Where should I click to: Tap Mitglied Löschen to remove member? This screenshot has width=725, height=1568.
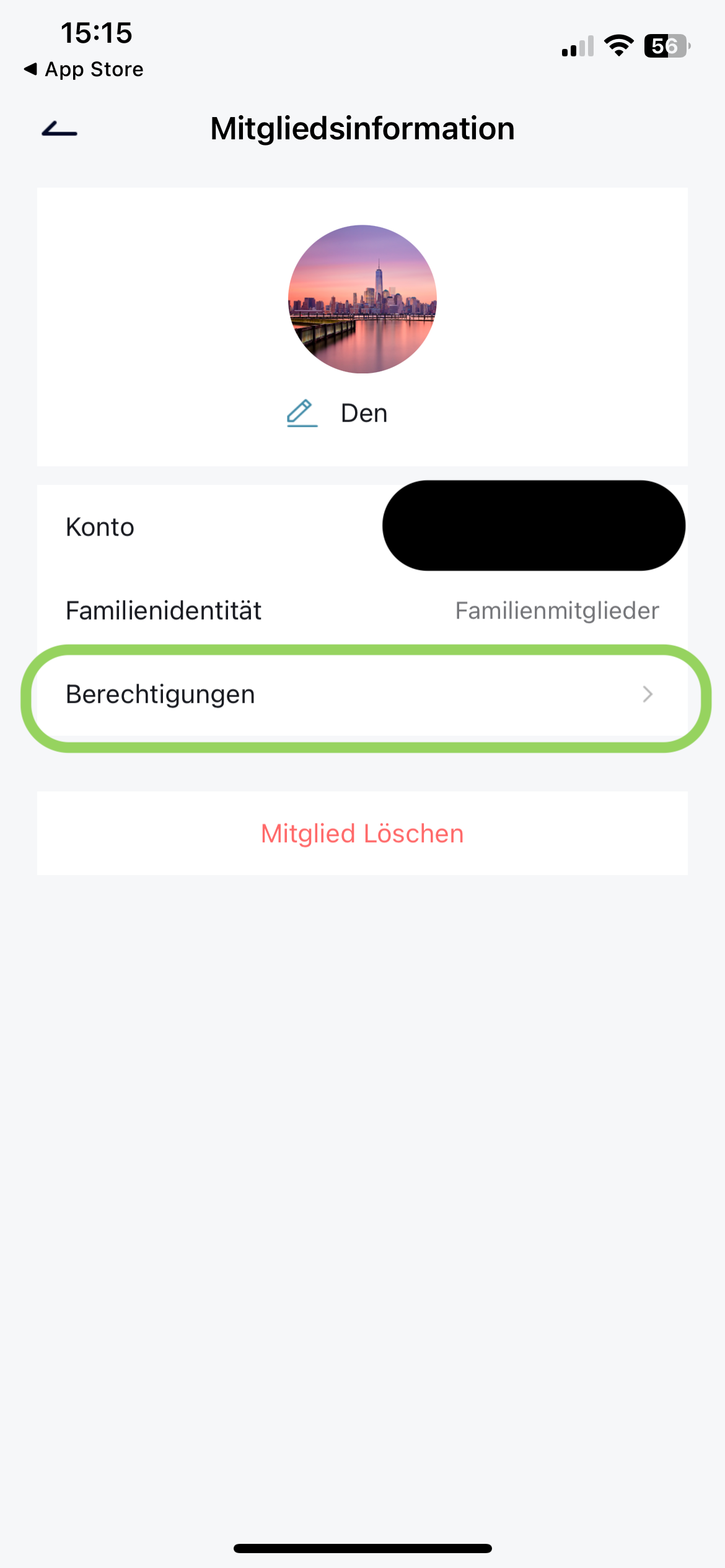pyautogui.click(x=362, y=834)
